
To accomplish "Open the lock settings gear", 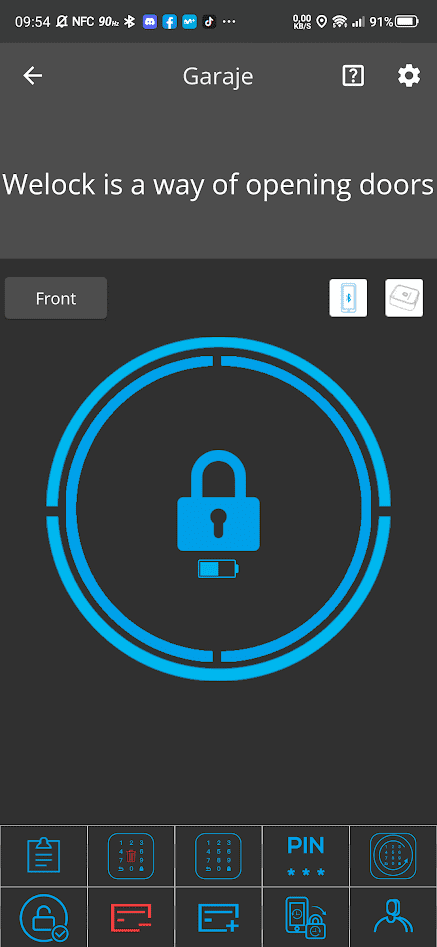I will coord(409,75).
